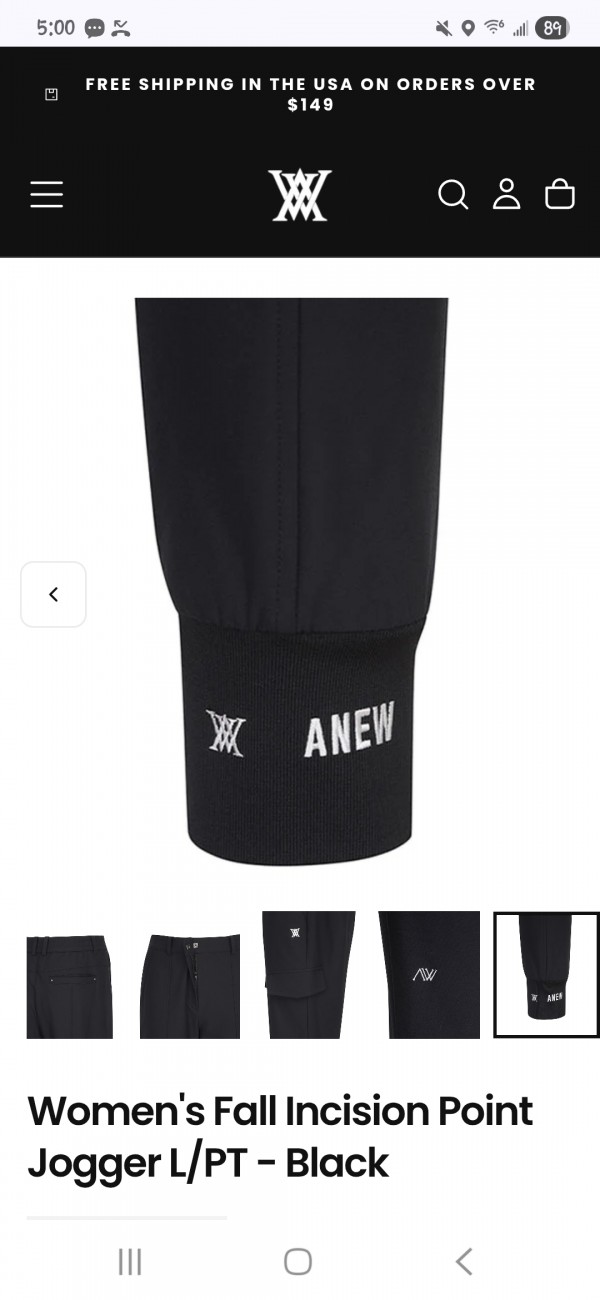Open the search magnifier icon
This screenshot has height=1300, width=600.
tap(453, 194)
